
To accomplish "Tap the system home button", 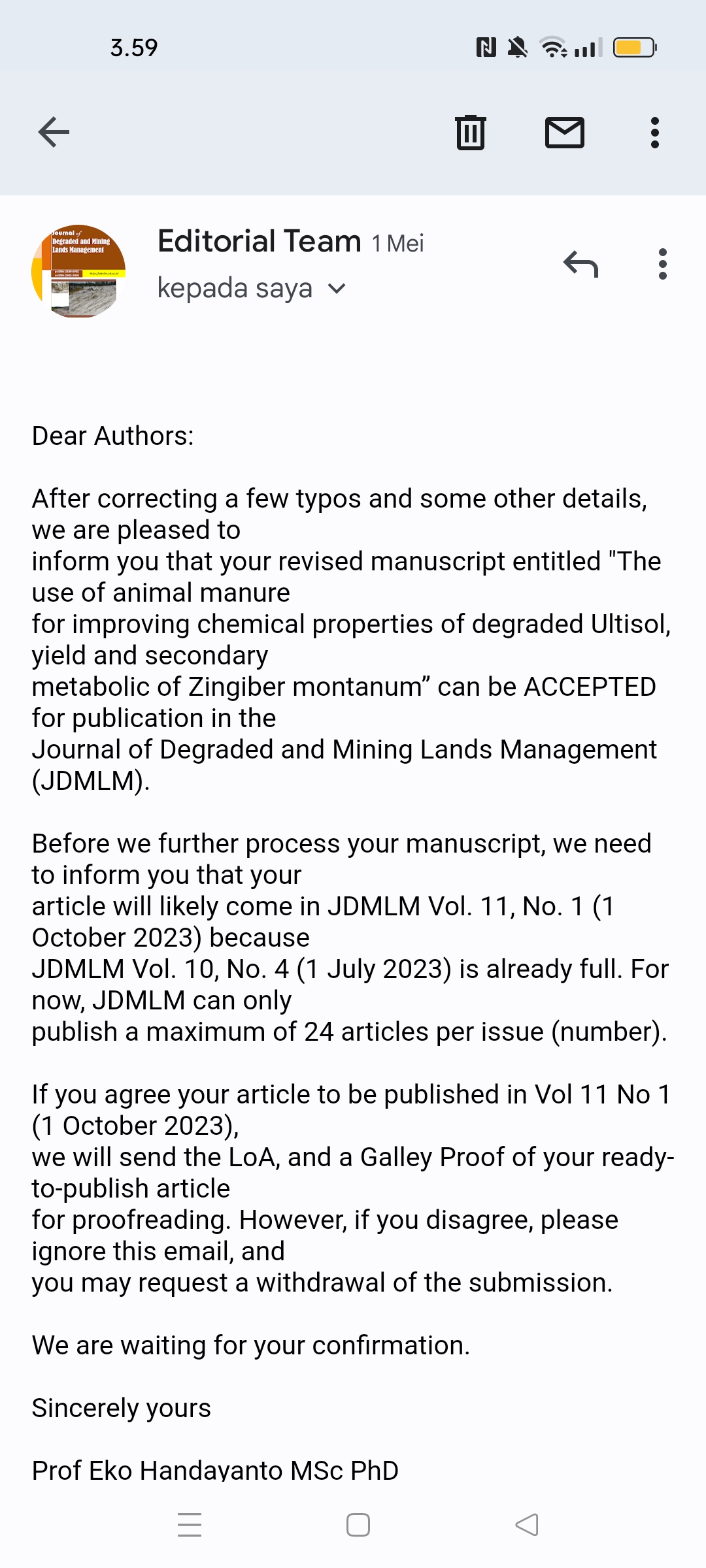I will pos(358,1525).
